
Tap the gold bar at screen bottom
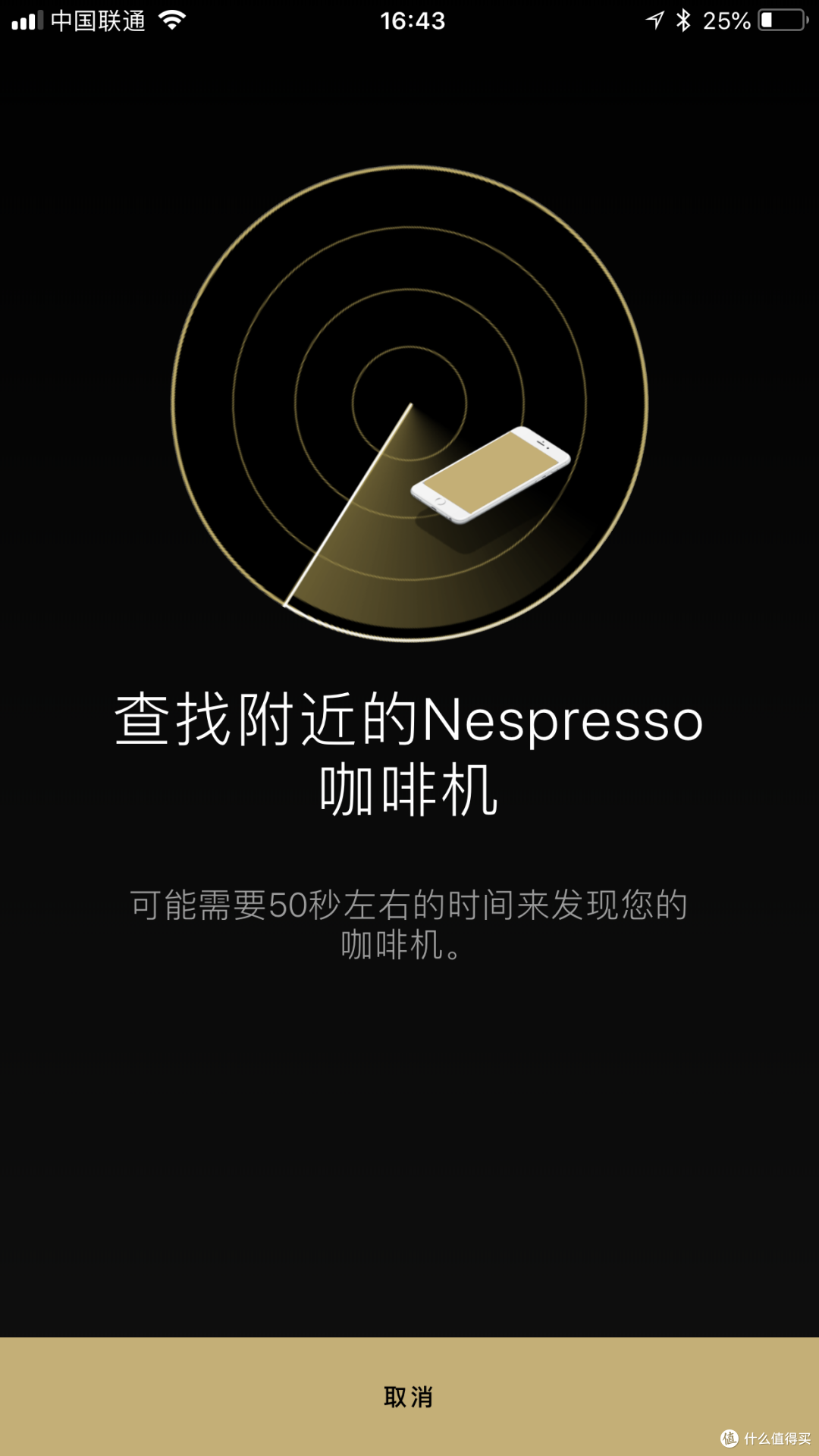pyautogui.click(x=409, y=1395)
